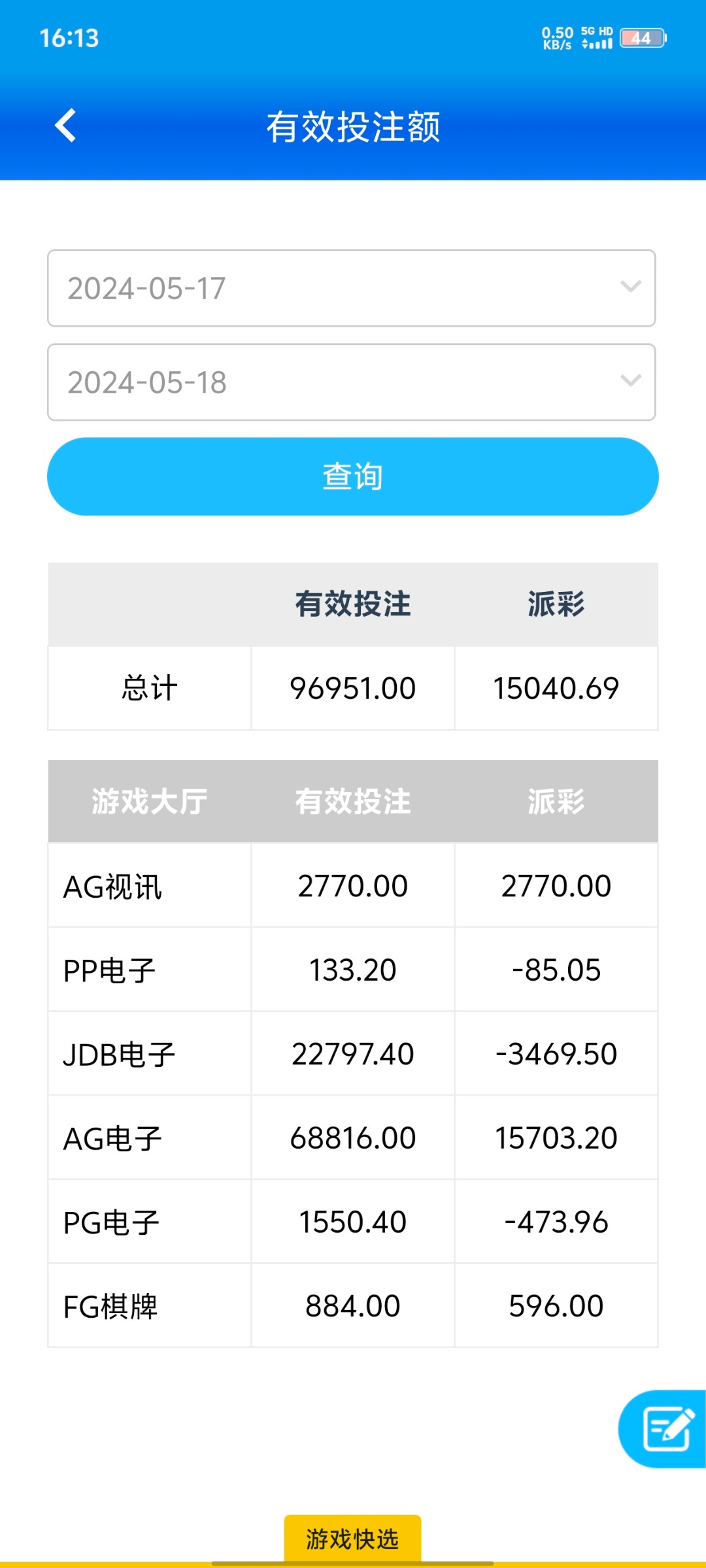This screenshot has height=1568, width=706.
Task: Open the end date dropdown 2024-05-18
Action: (x=352, y=382)
